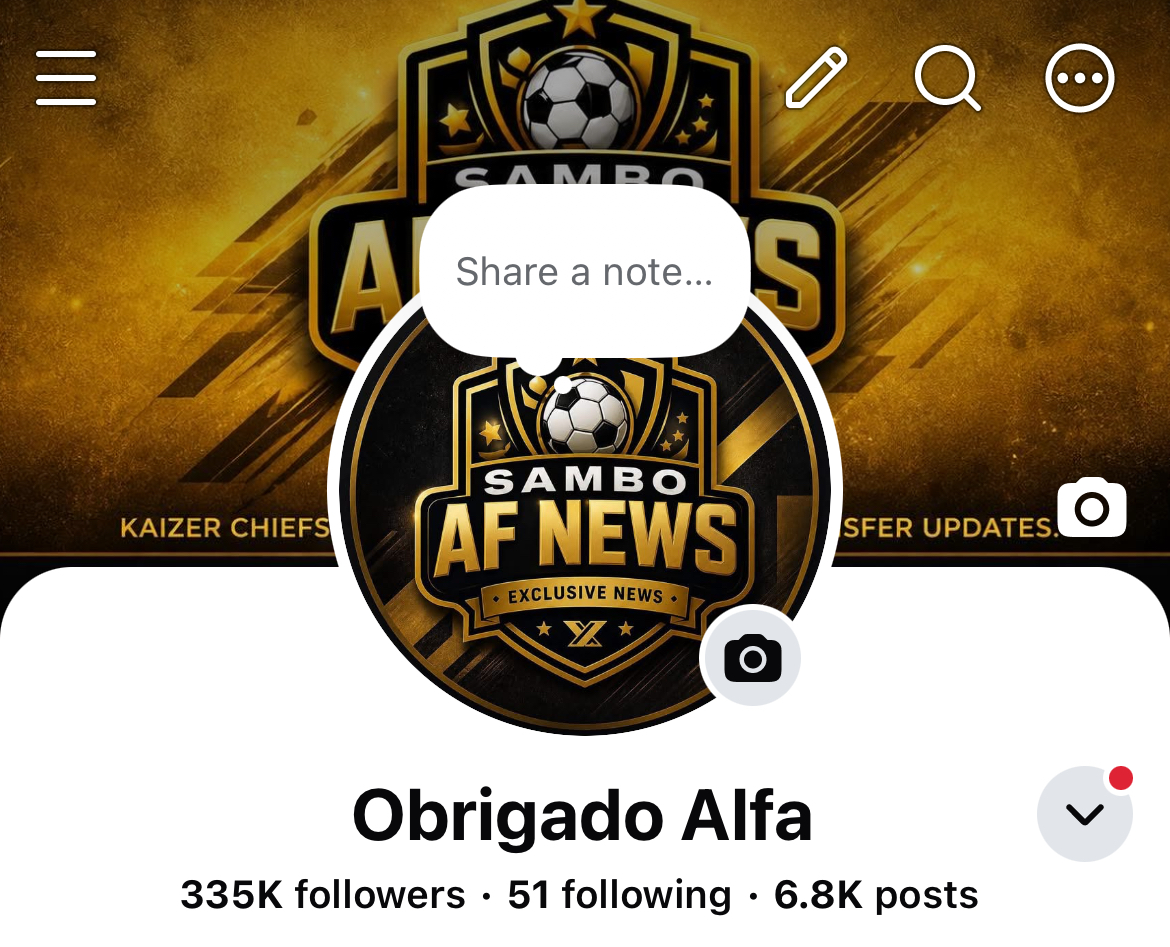The image size is (1170, 947).
Task: View the 335K followers list
Action: tap(322, 894)
